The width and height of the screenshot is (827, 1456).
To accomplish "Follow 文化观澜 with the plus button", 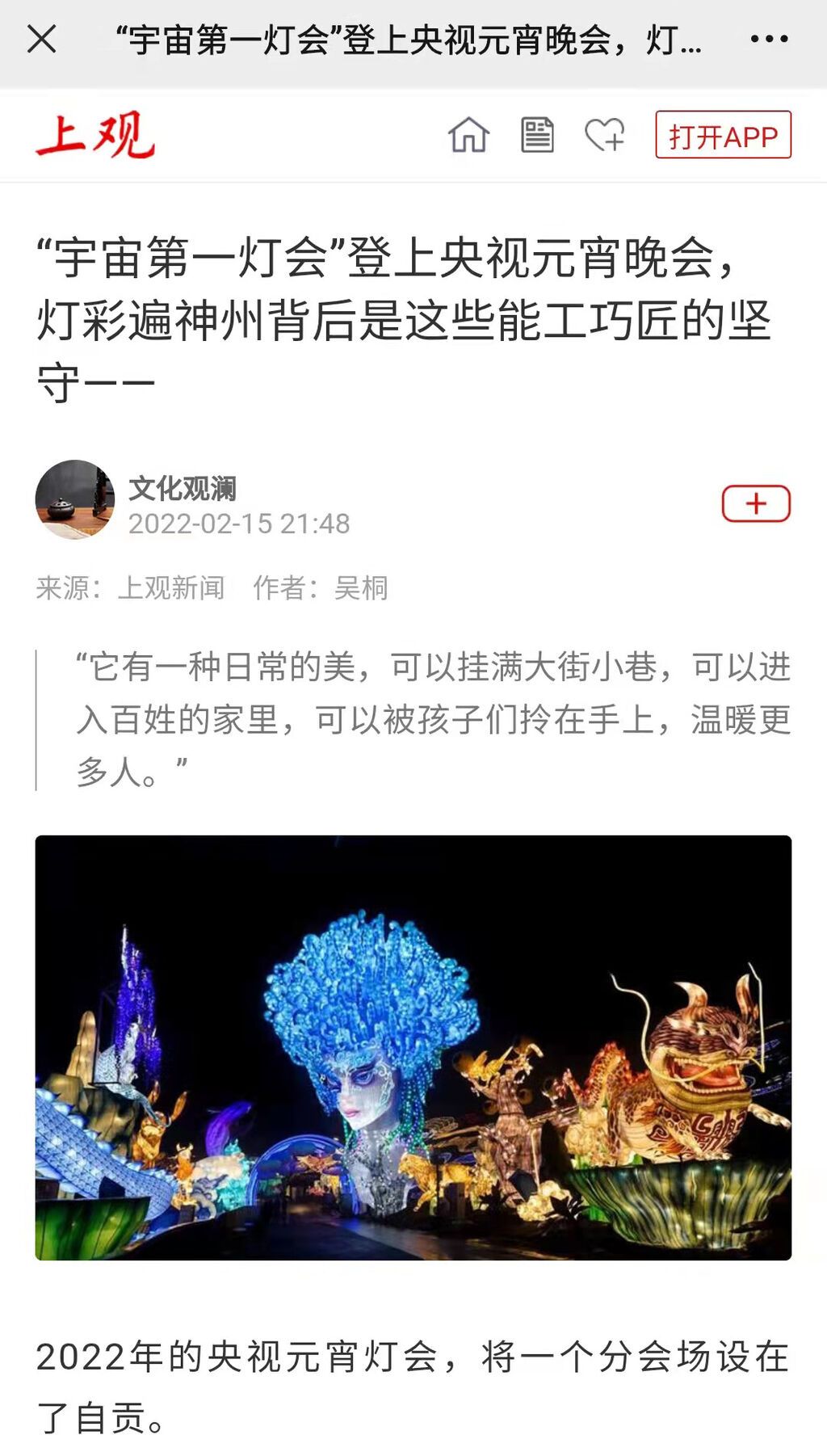I will (755, 504).
